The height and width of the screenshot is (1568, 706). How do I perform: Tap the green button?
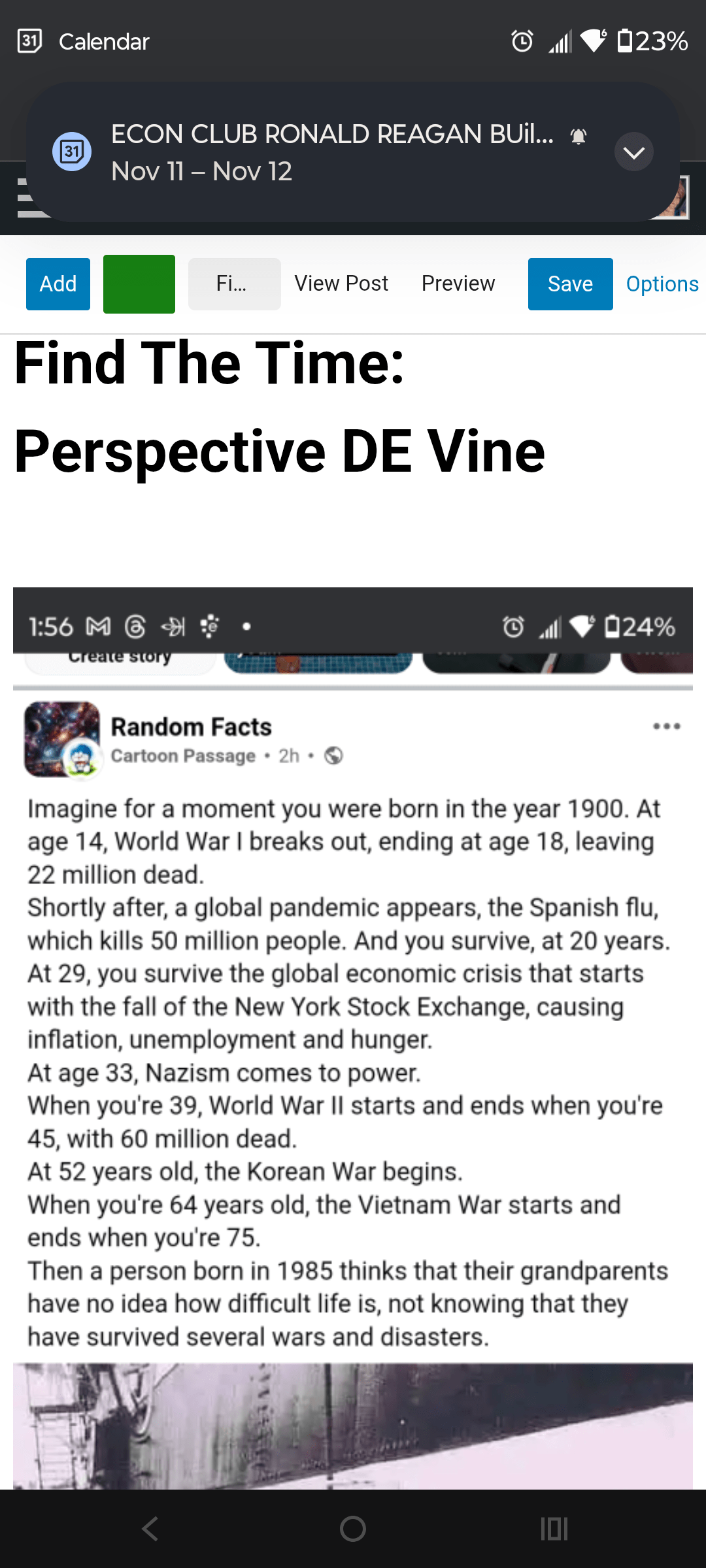click(x=139, y=284)
